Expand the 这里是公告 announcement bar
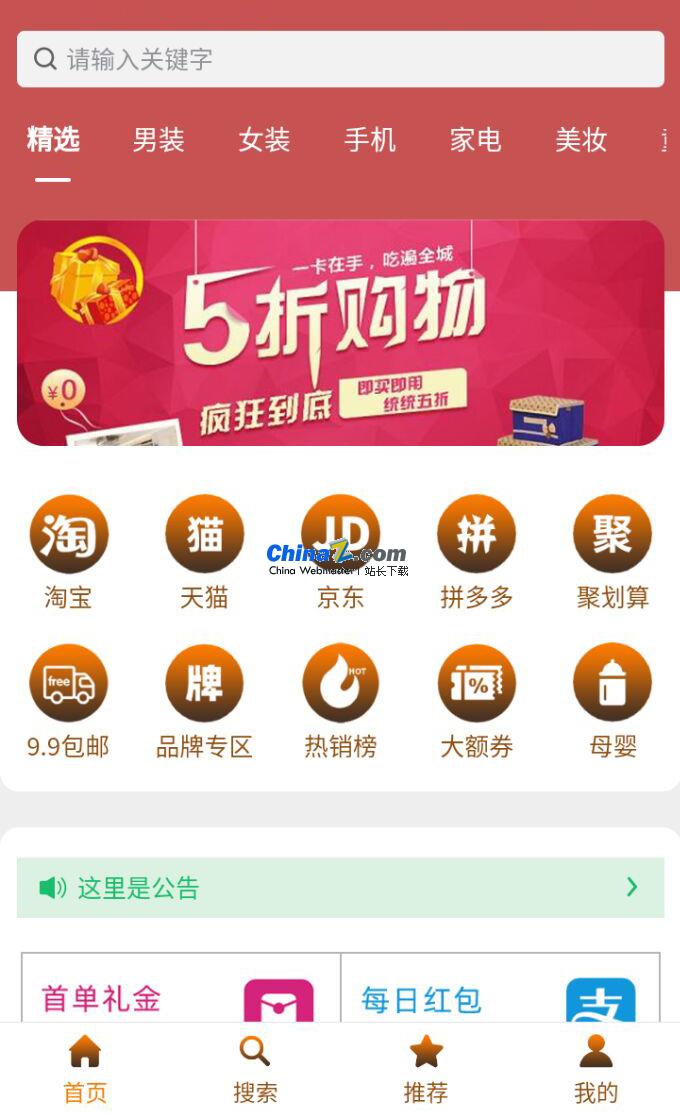 [x=340, y=887]
